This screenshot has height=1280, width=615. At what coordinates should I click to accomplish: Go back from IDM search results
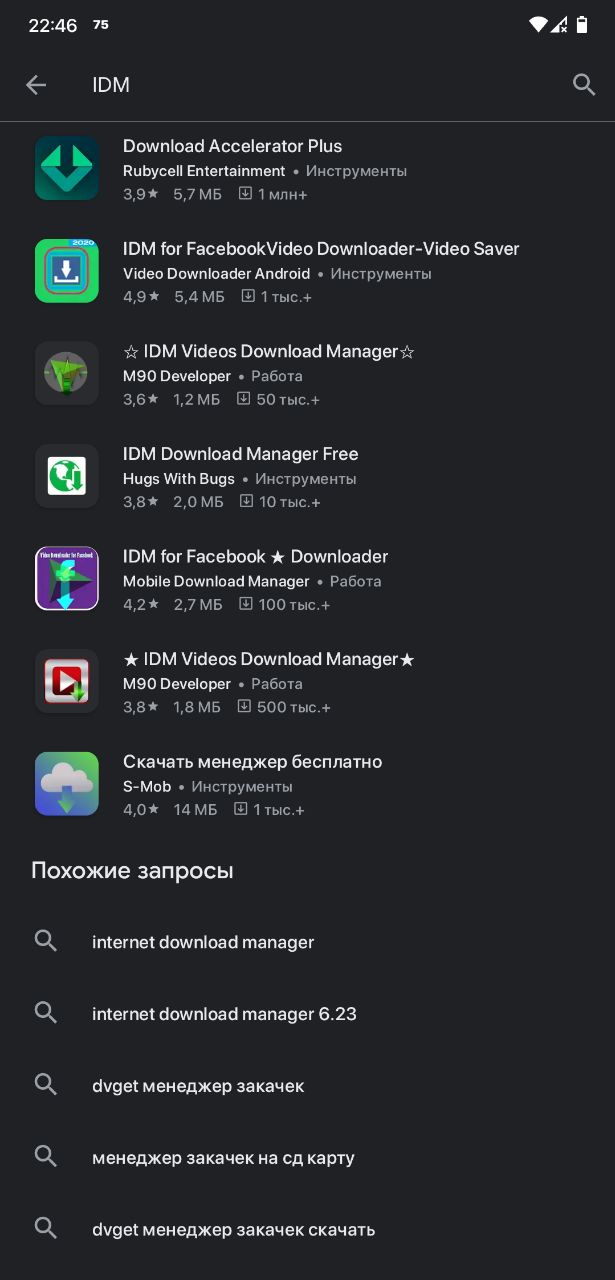click(36, 85)
